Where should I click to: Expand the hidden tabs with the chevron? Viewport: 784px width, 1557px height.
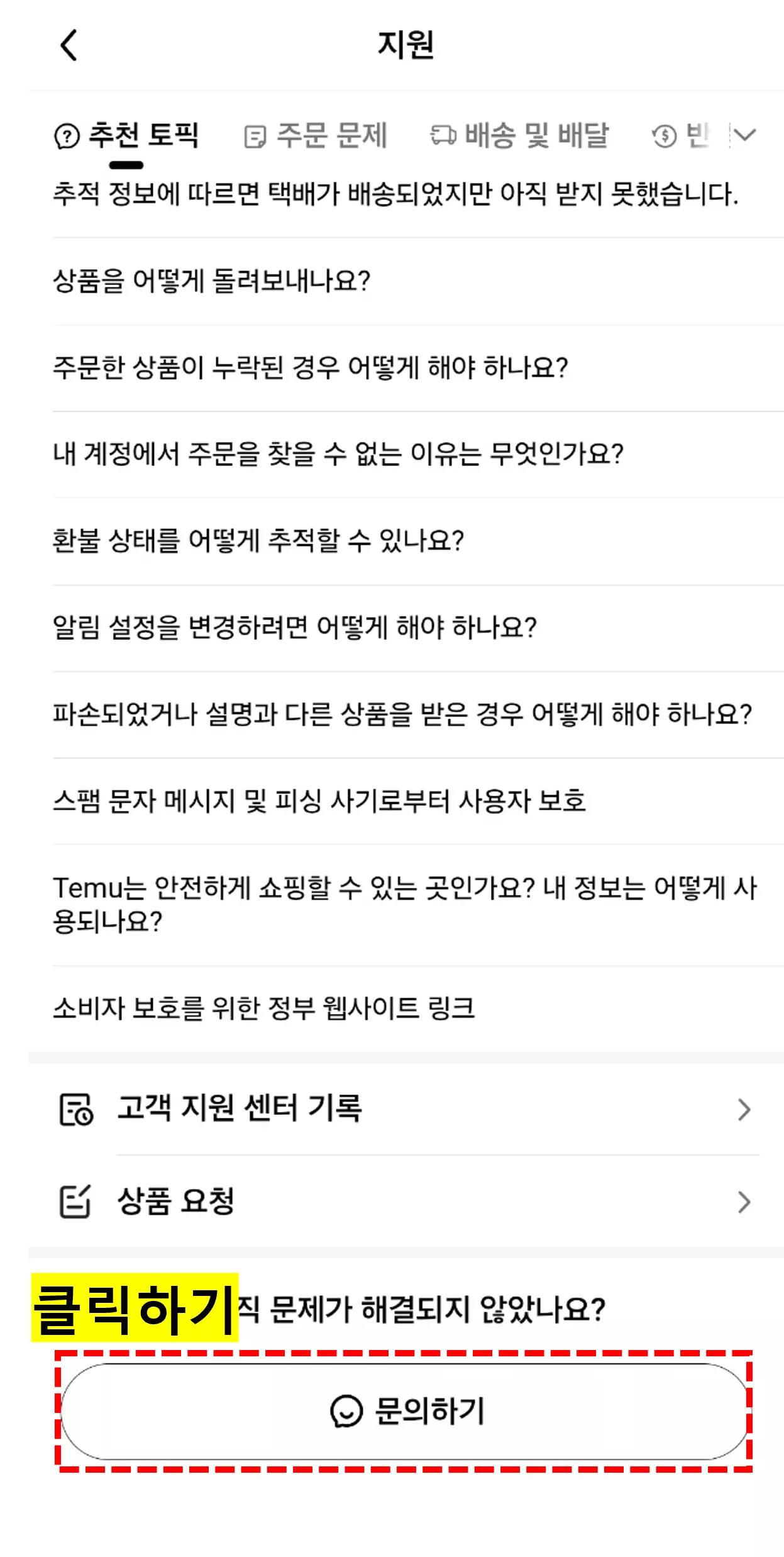[x=744, y=134]
